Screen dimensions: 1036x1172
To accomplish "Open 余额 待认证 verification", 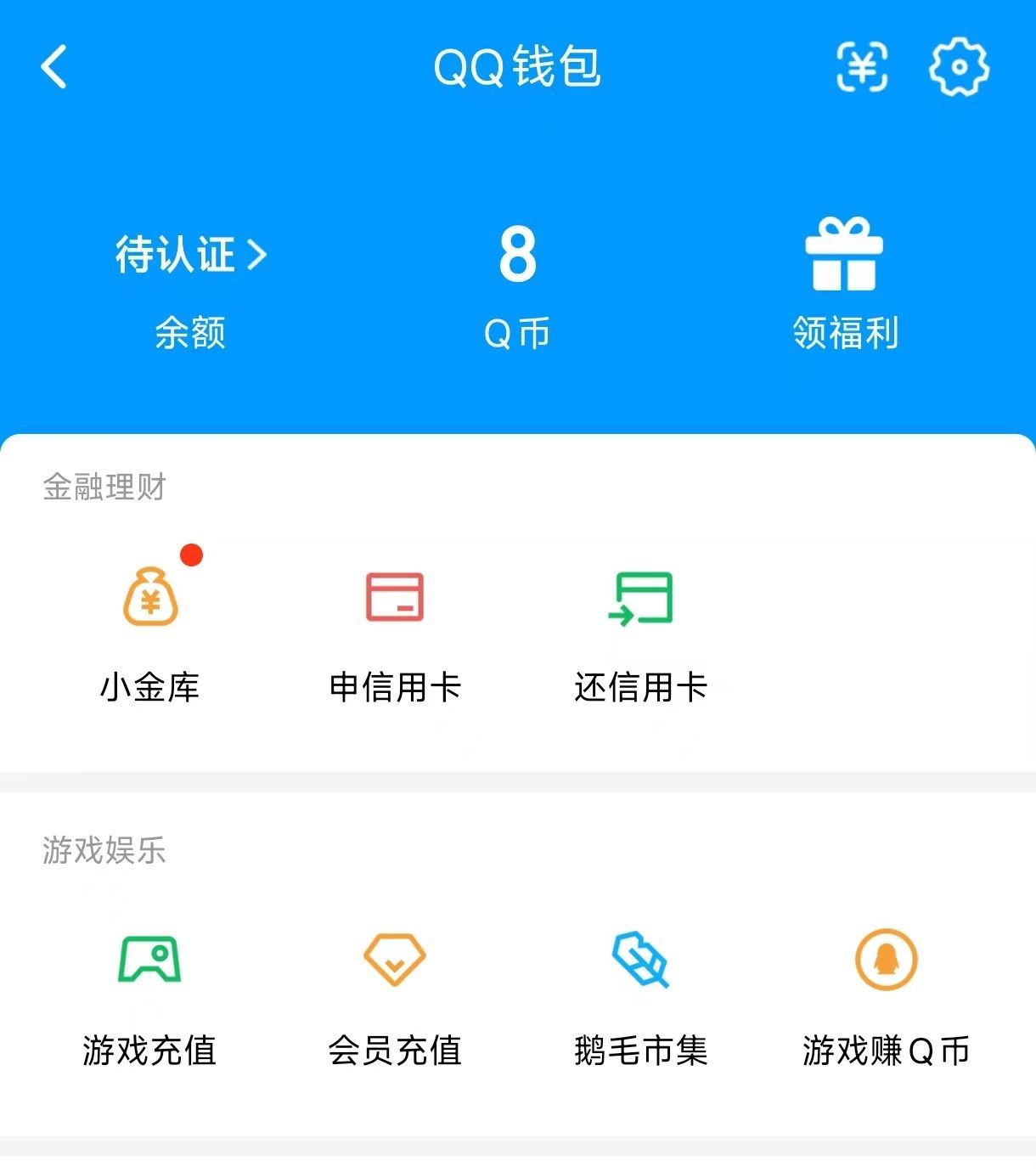I will click(190, 255).
